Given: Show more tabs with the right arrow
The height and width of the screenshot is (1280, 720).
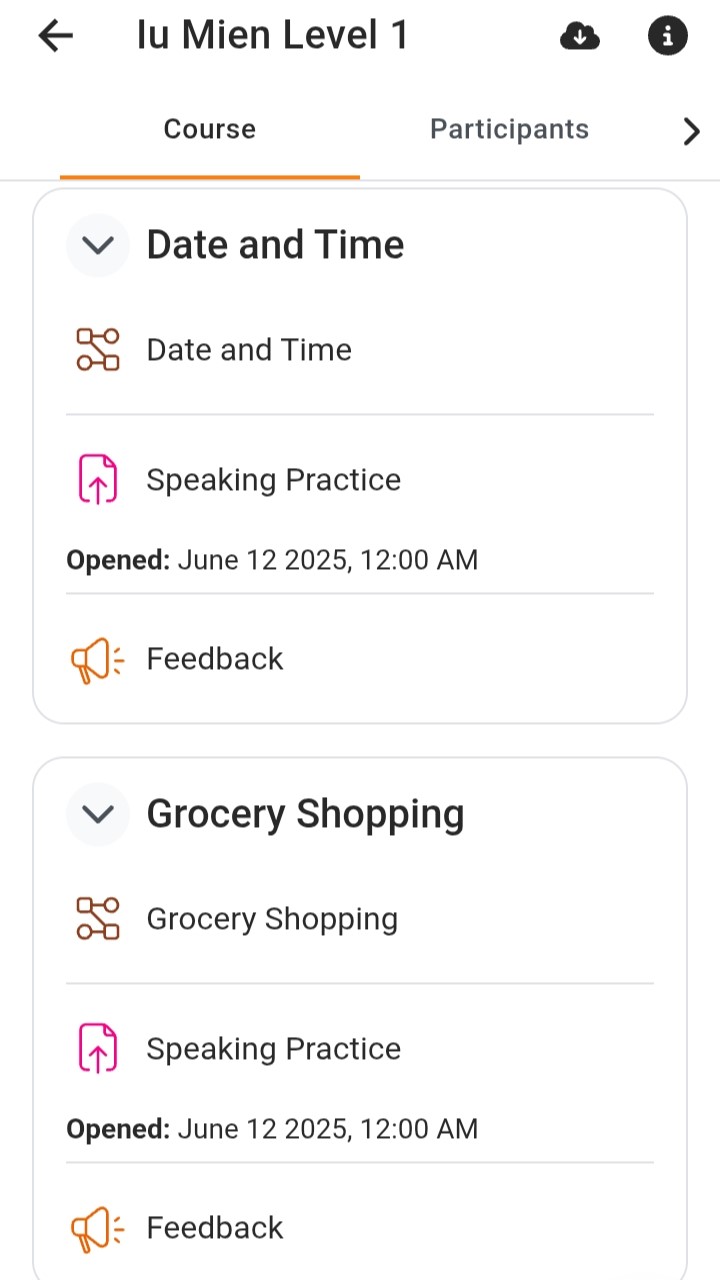Looking at the screenshot, I should [691, 131].
